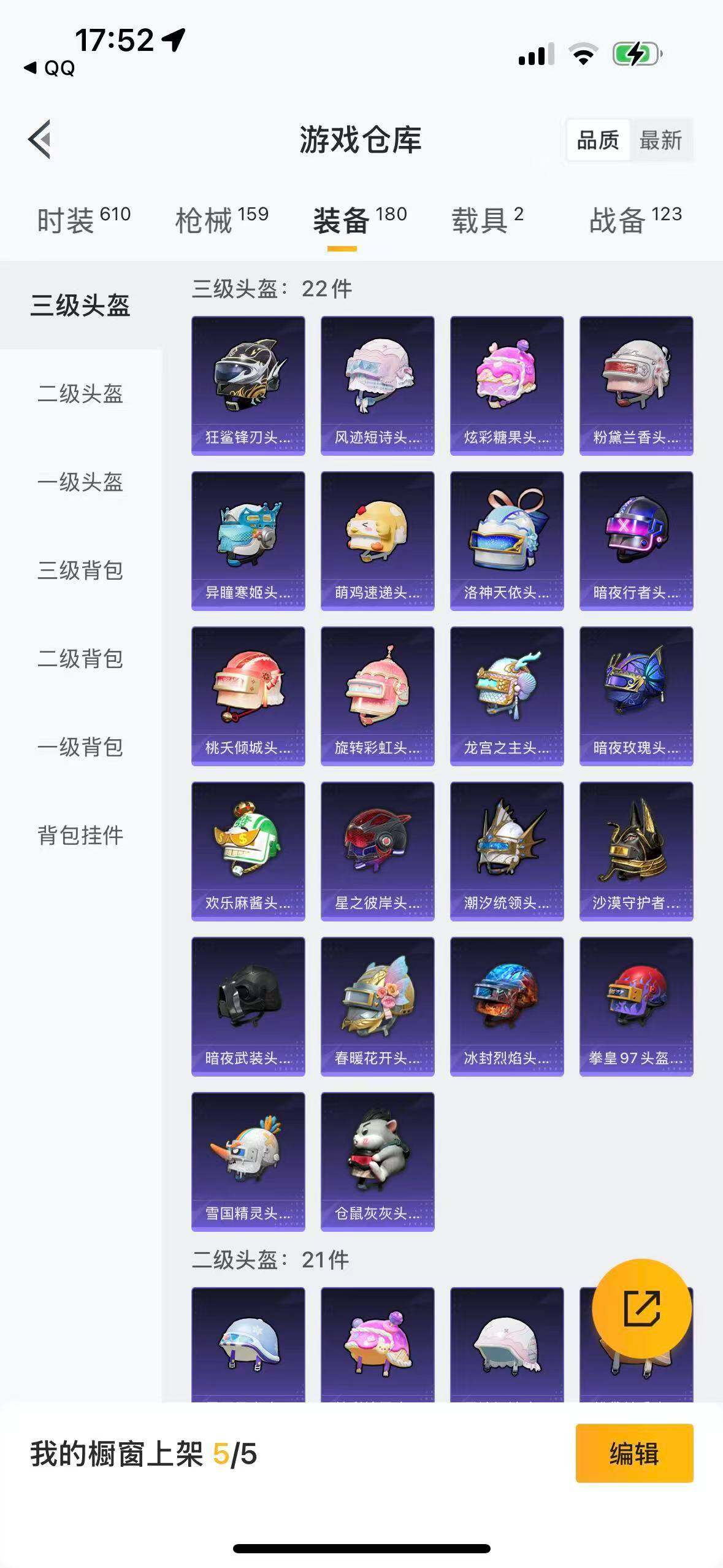Open the 载具 tab
Screen dimensions: 723x1568
(x=488, y=220)
